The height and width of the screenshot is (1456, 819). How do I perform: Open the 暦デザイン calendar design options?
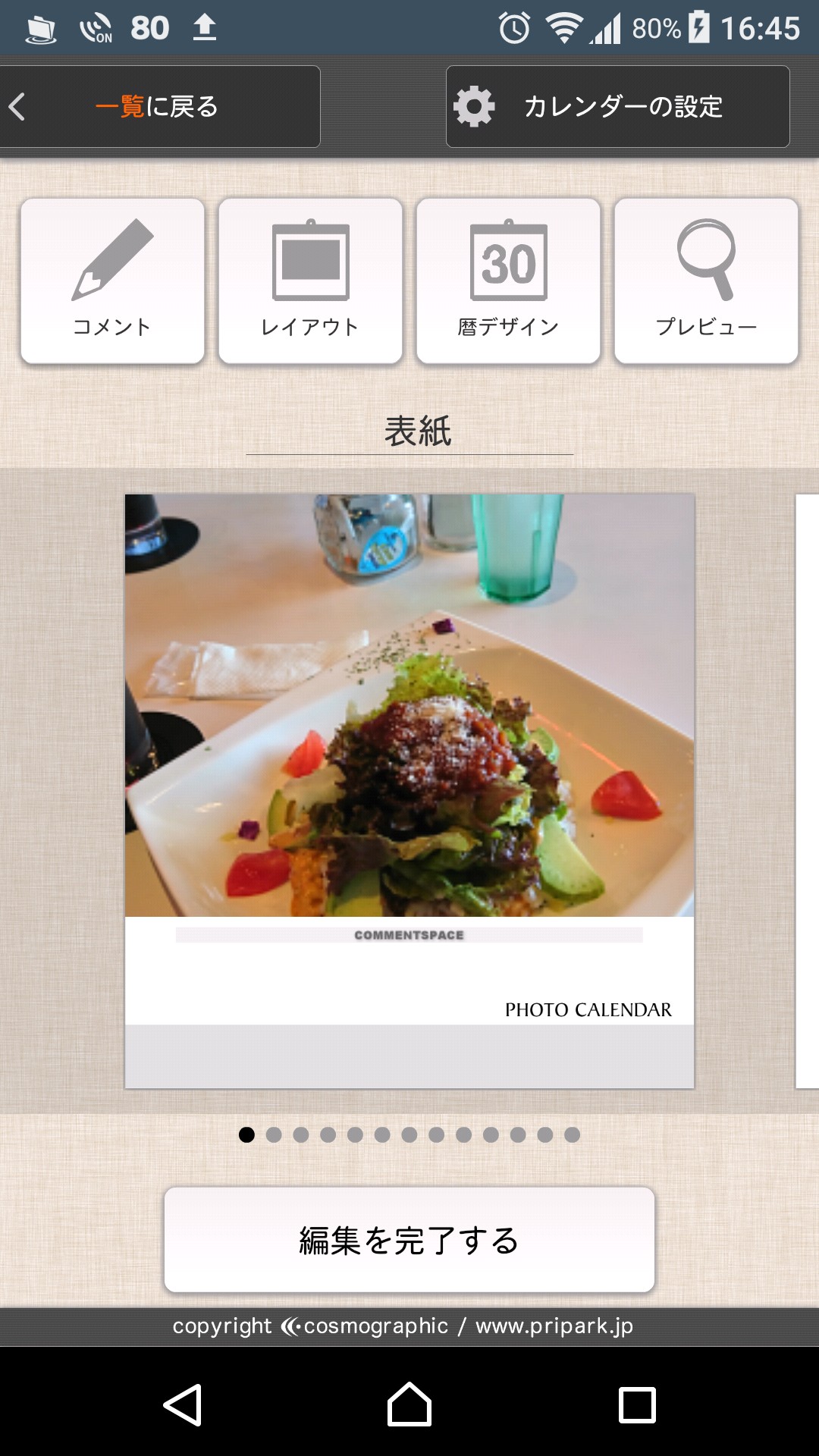[508, 281]
